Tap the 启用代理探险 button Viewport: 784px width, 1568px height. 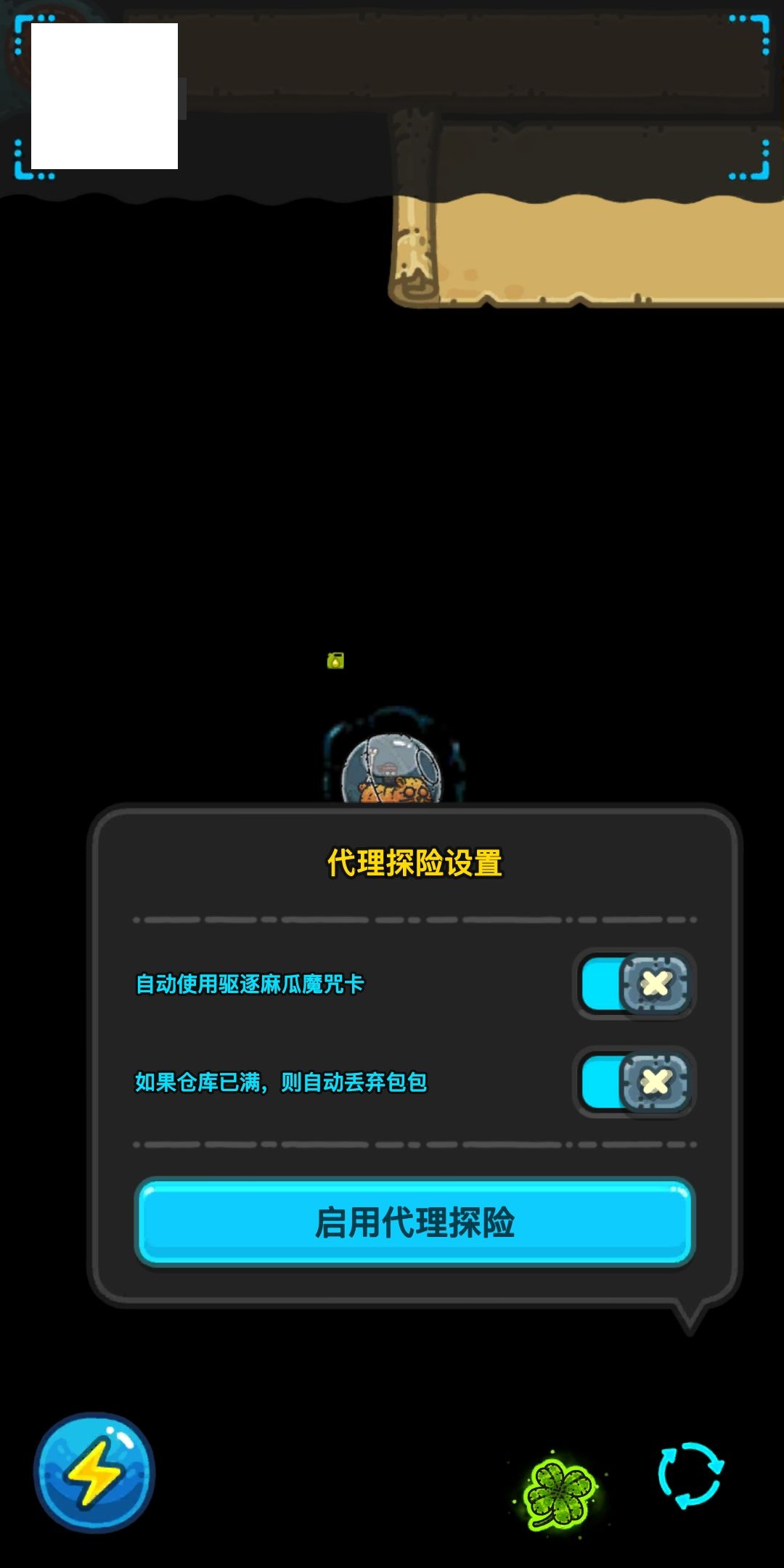click(x=415, y=1222)
